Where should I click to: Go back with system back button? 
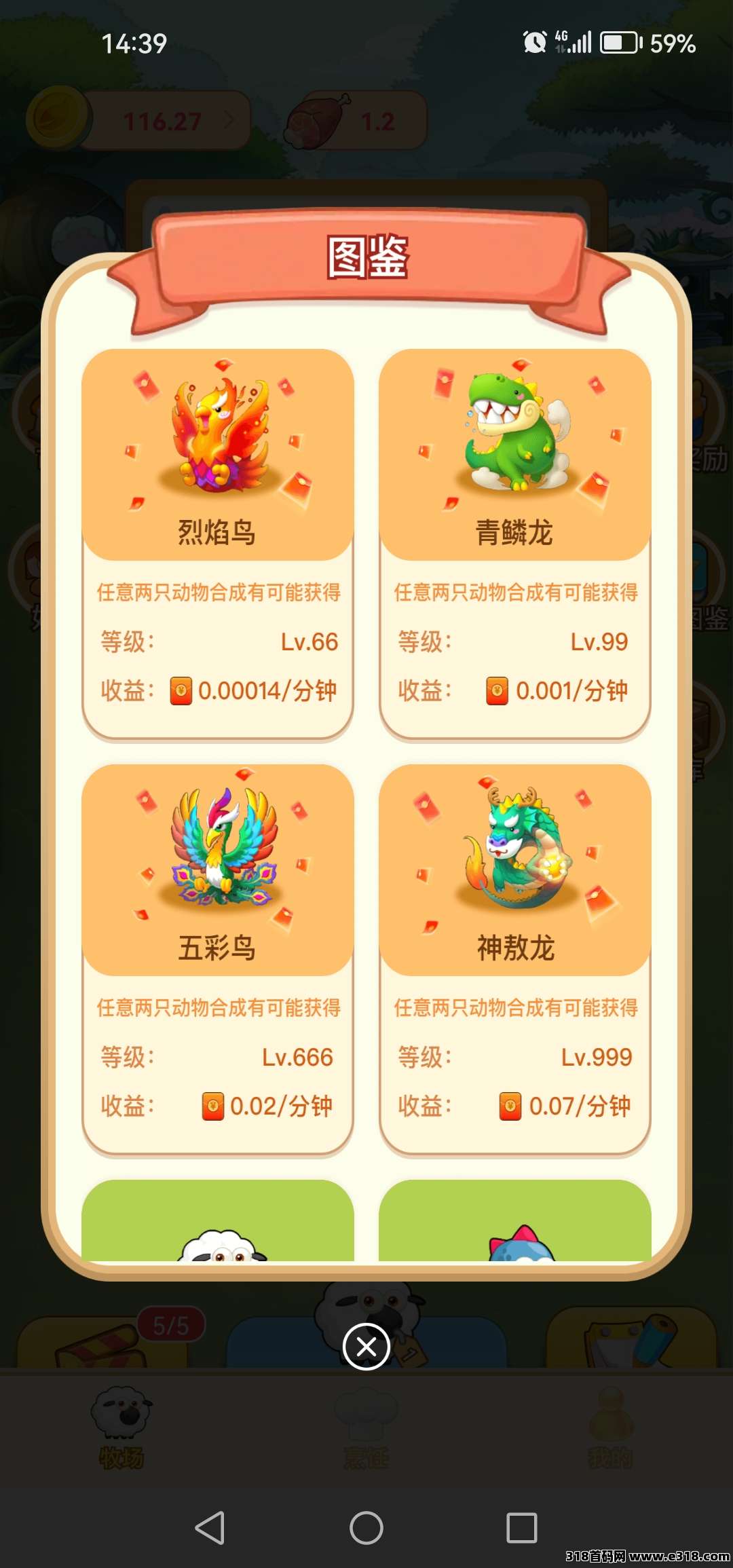pyautogui.click(x=210, y=1528)
